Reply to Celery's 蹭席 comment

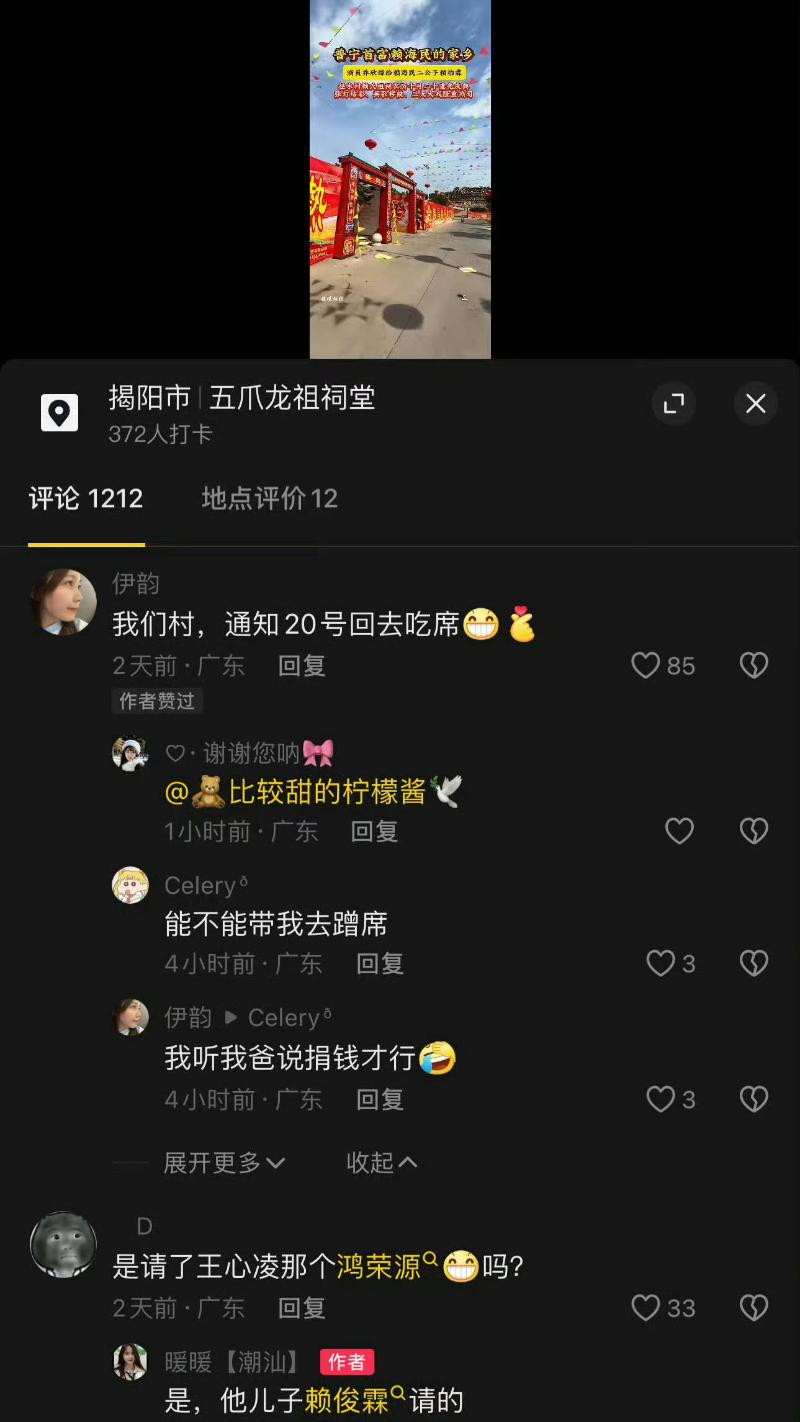[380, 963]
